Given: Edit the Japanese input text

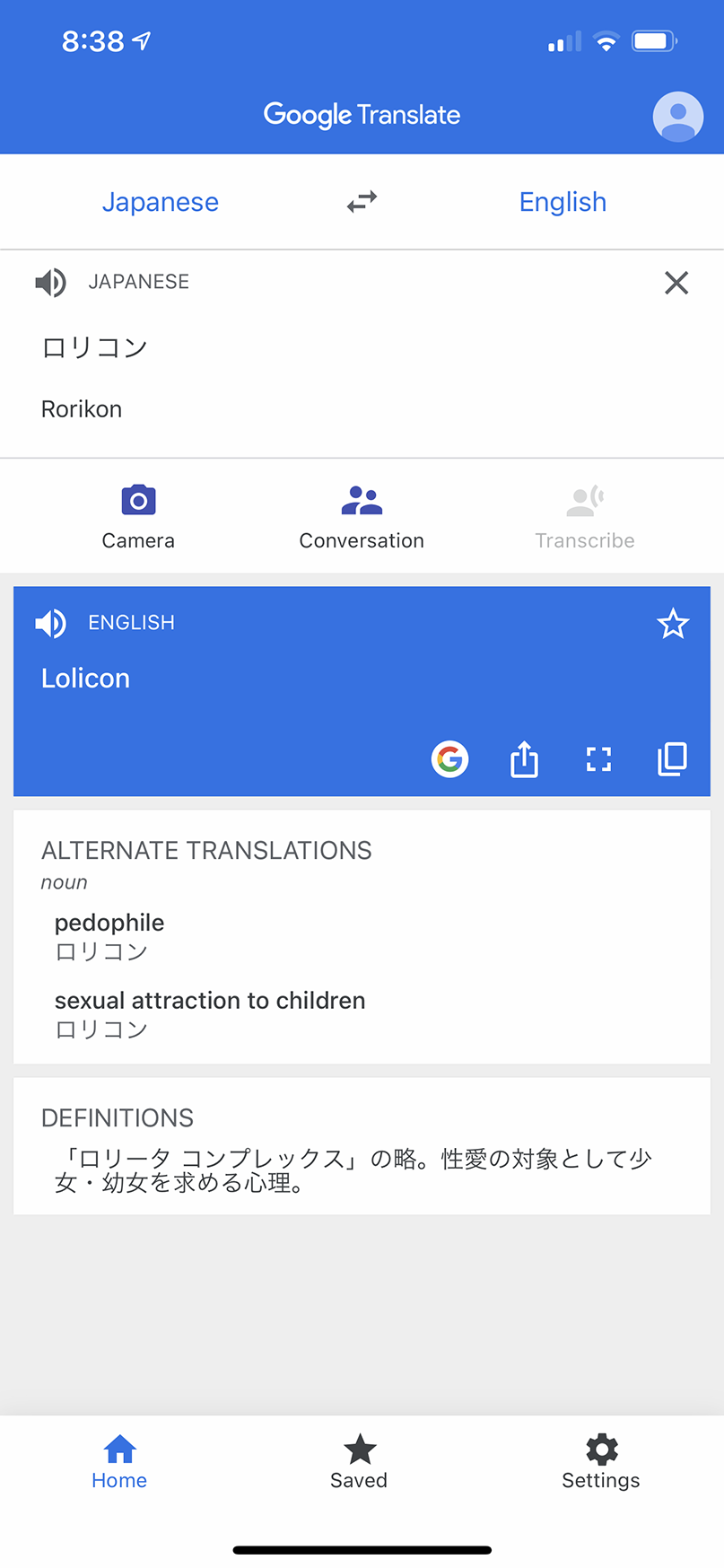Looking at the screenshot, I should click(x=94, y=347).
